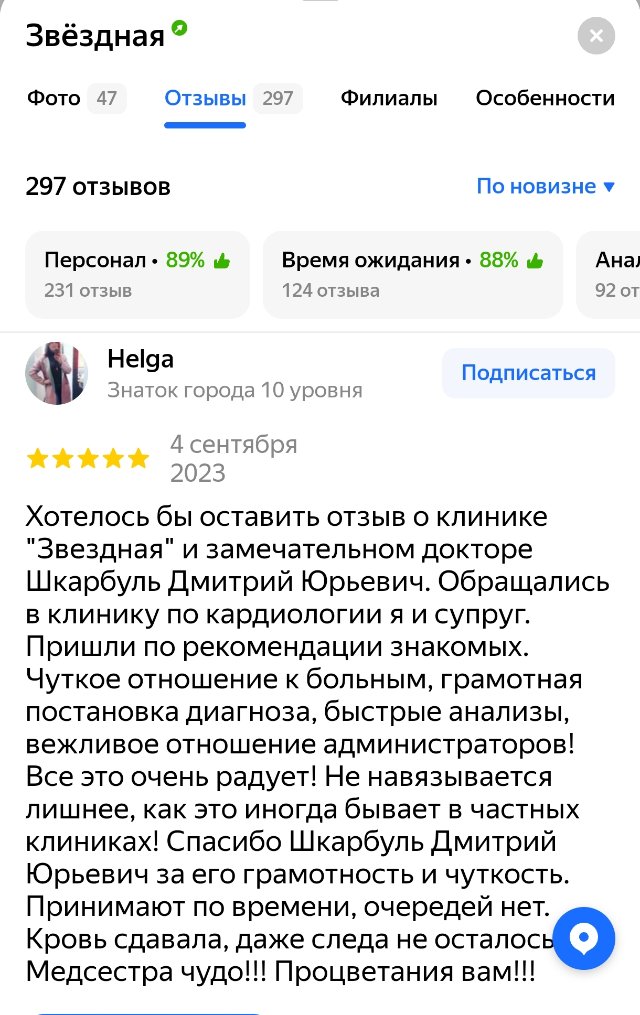Select the Отзывы tab

click(233, 98)
